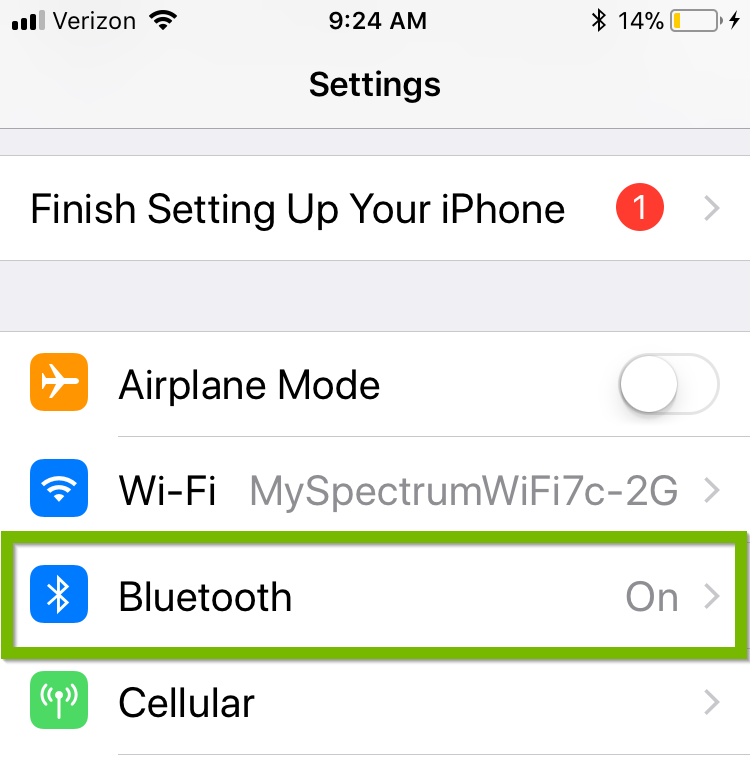Tap the red notification badge showing 1
Viewport: 750px width, 759px height.
pos(639,207)
